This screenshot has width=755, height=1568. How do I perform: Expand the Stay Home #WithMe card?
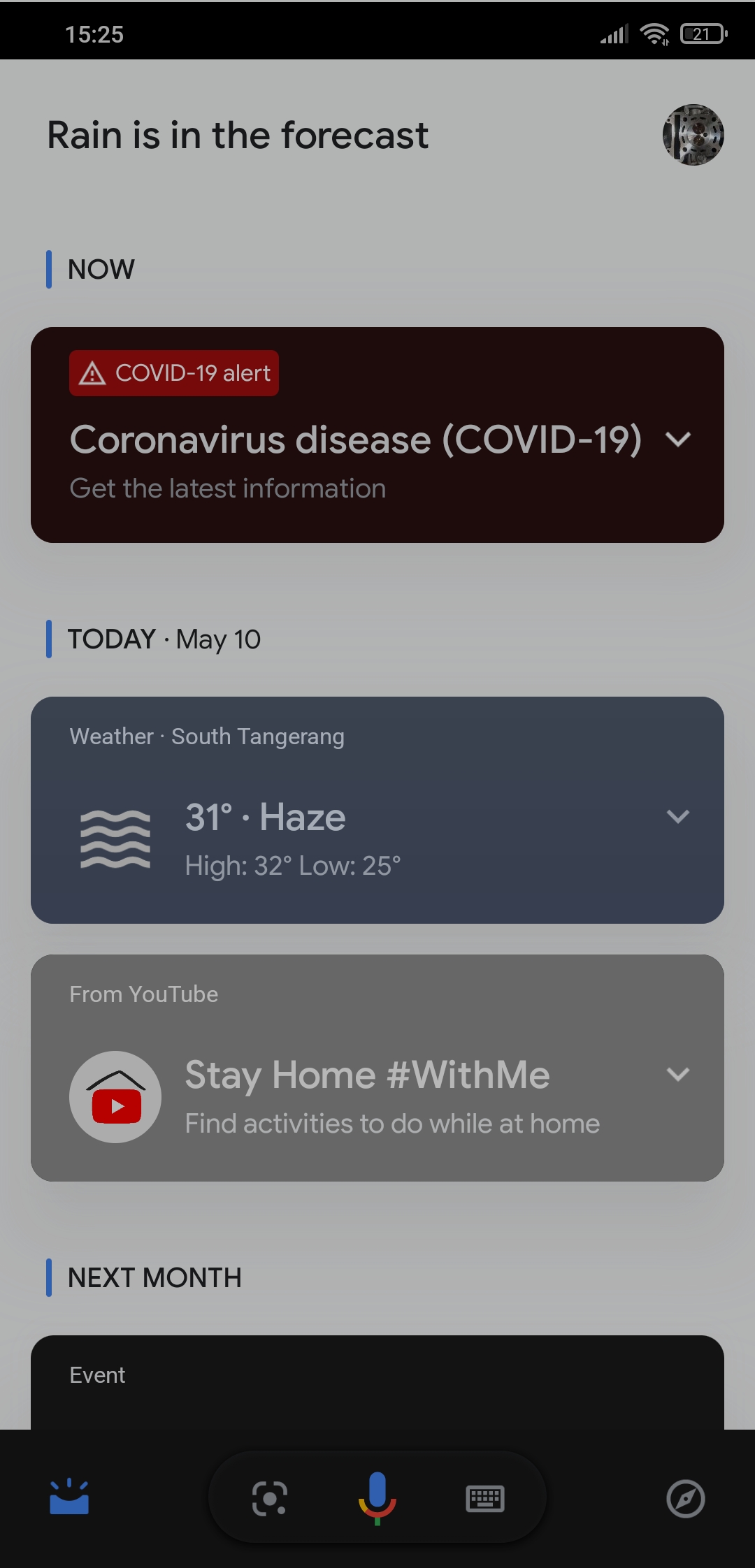(x=677, y=1074)
